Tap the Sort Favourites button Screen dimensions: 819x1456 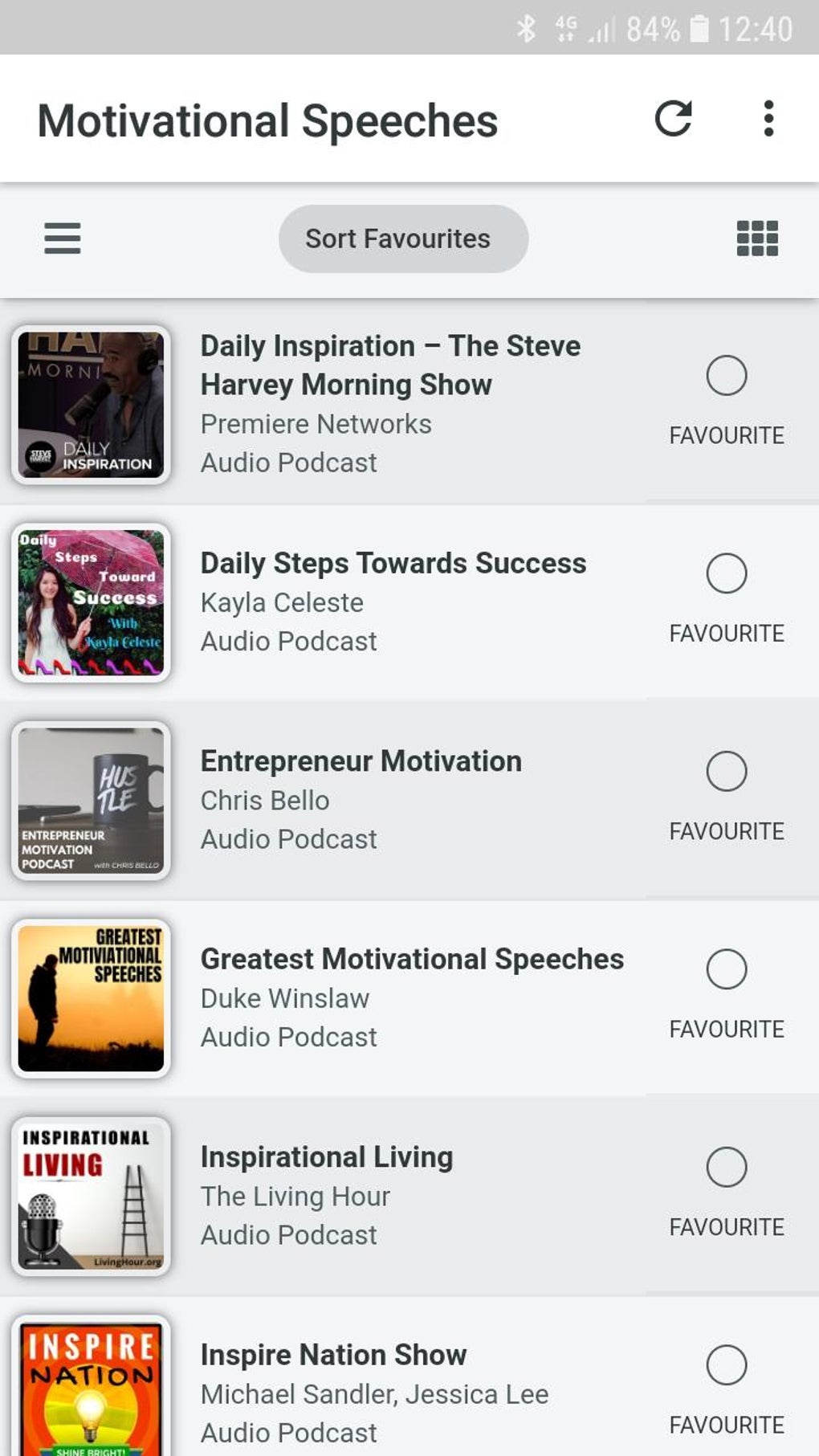click(403, 239)
